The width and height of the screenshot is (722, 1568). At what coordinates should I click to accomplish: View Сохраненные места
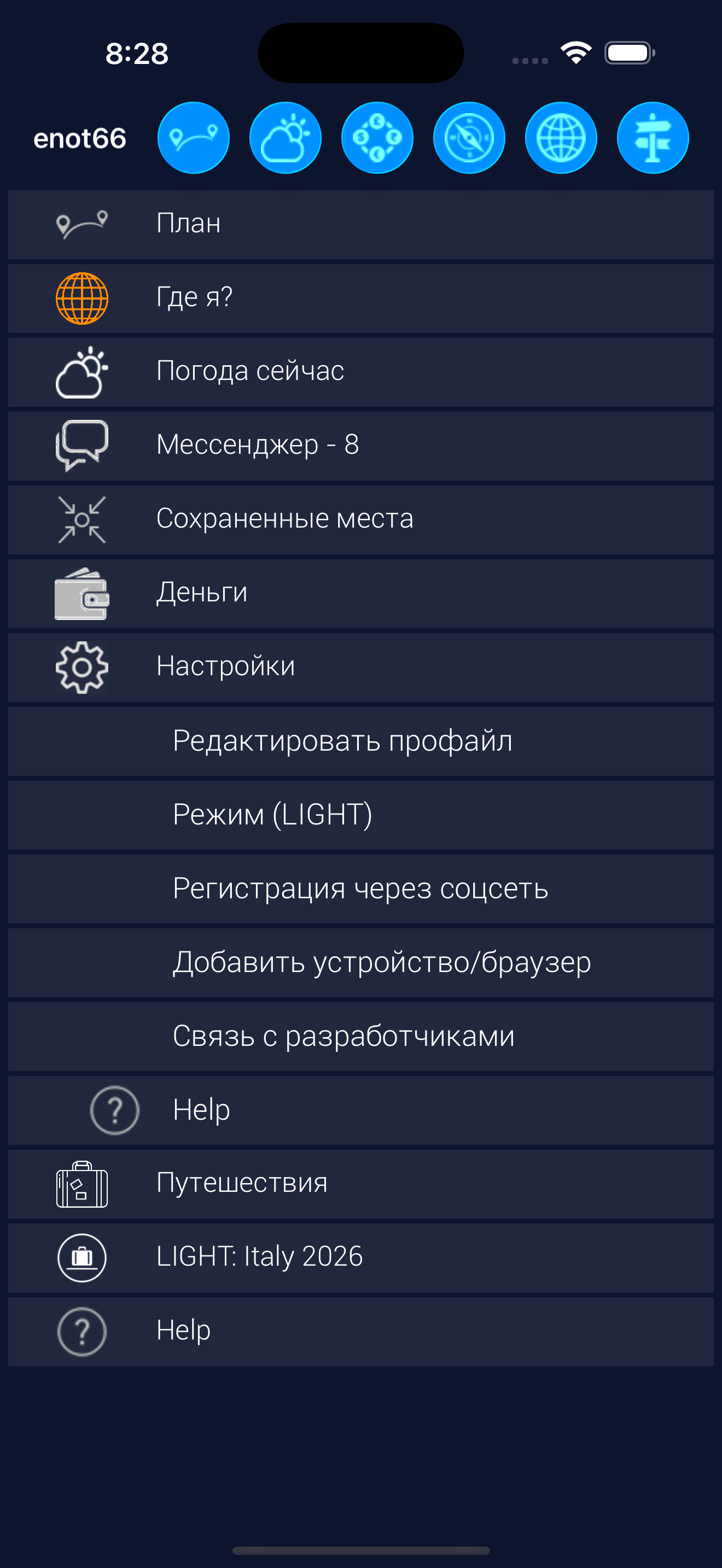pyautogui.click(x=360, y=519)
